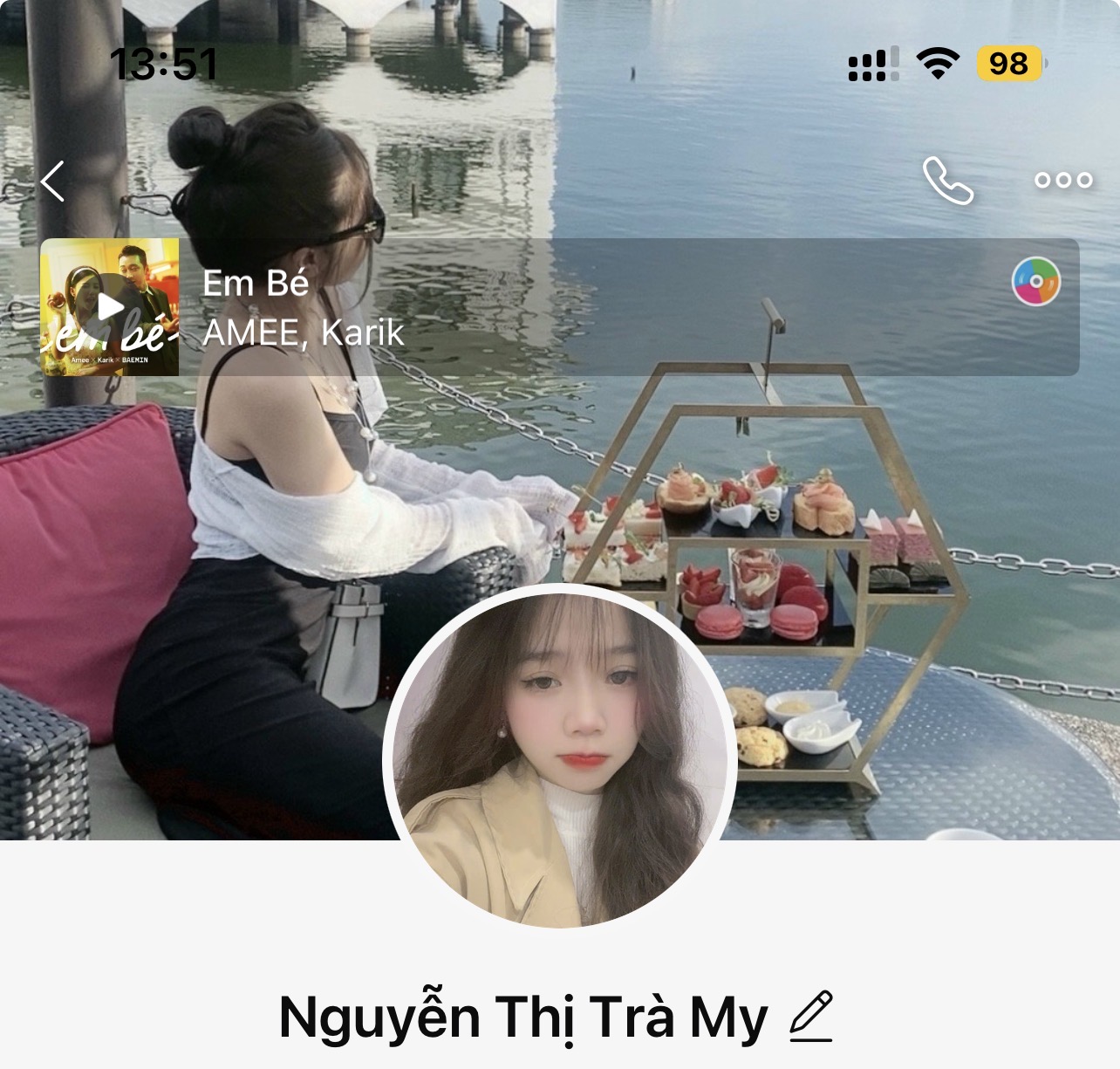The height and width of the screenshot is (1069, 1120).
Task: Go back using the top-left arrow
Action: pyautogui.click(x=53, y=182)
